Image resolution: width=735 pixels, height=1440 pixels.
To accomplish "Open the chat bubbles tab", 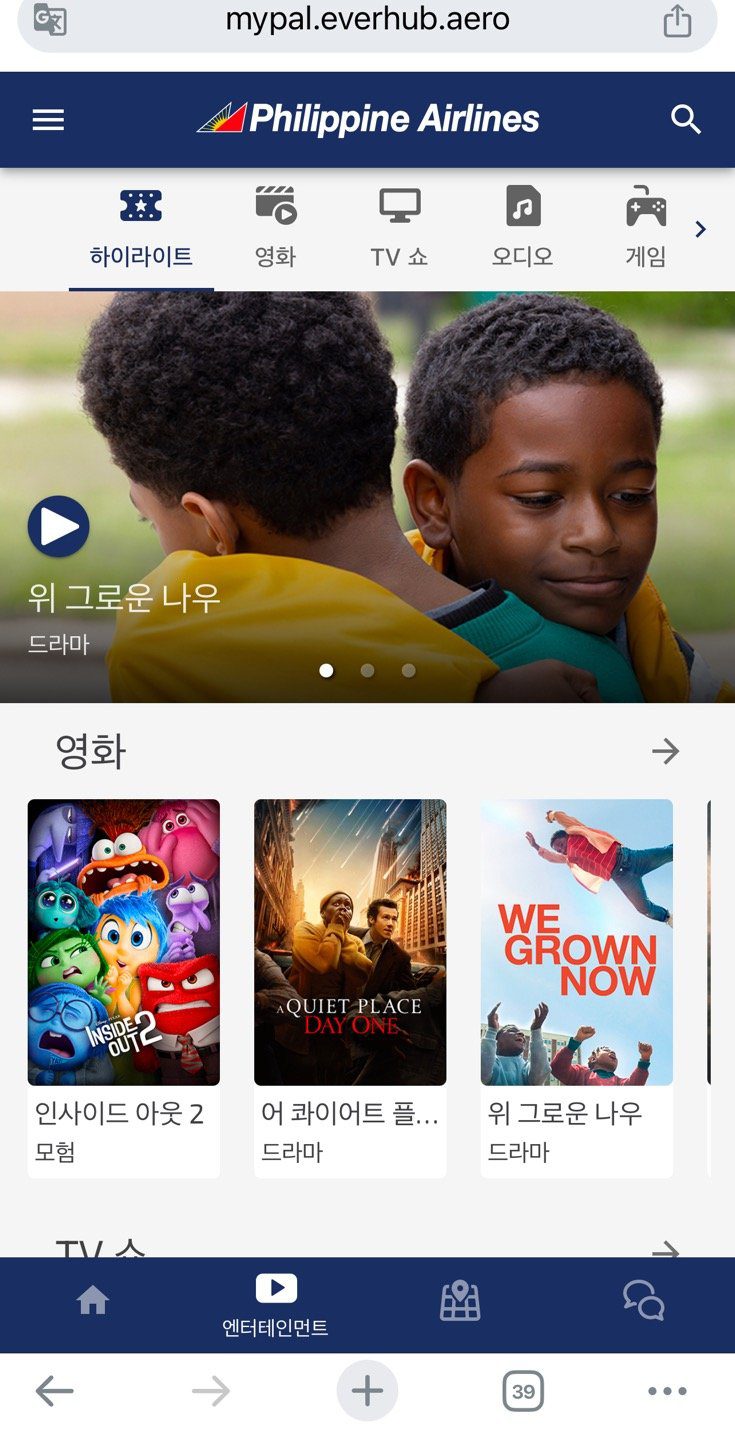I will click(643, 1301).
